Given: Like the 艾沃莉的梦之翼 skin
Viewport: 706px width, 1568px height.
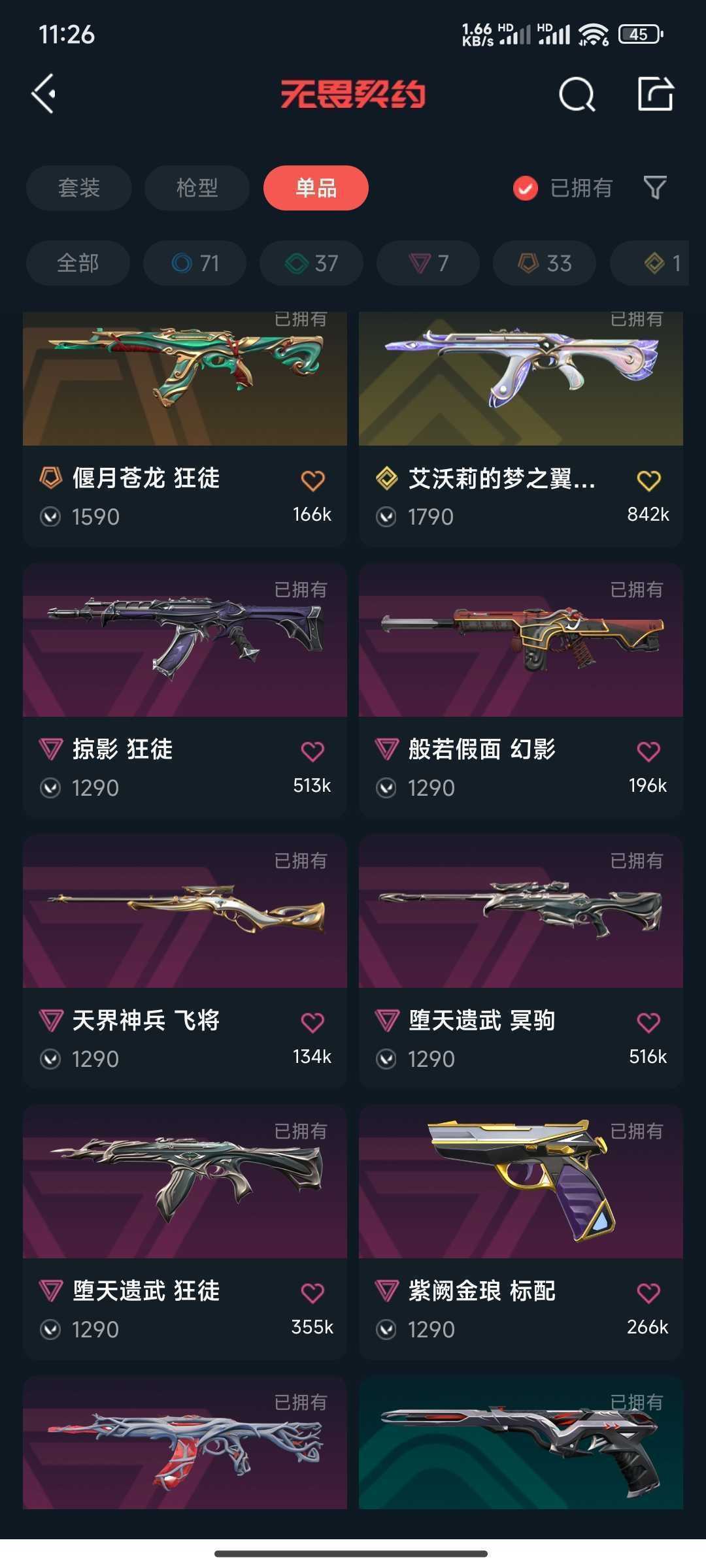Looking at the screenshot, I should pyautogui.click(x=648, y=480).
